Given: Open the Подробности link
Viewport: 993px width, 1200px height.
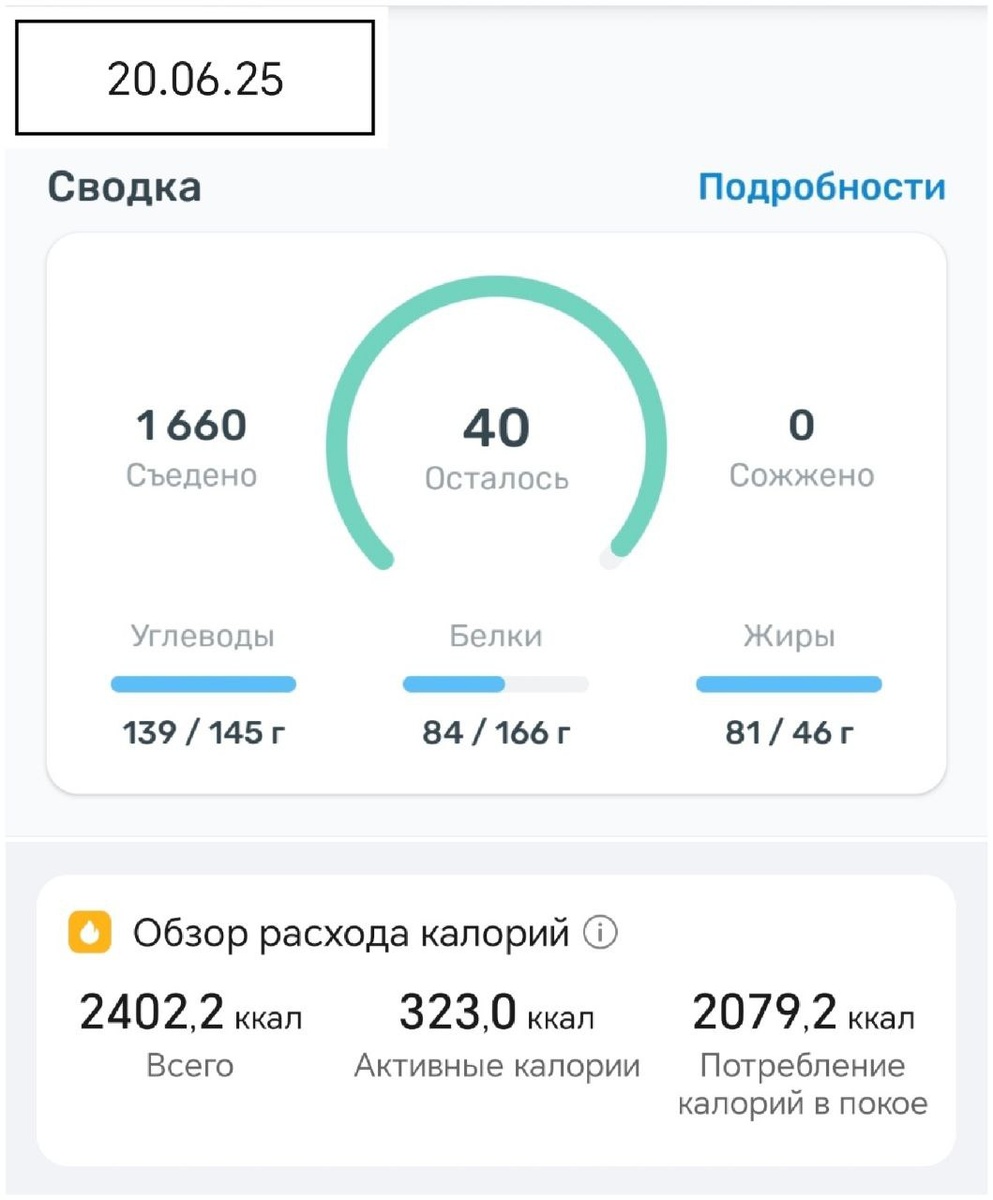Looking at the screenshot, I should tap(821, 188).
